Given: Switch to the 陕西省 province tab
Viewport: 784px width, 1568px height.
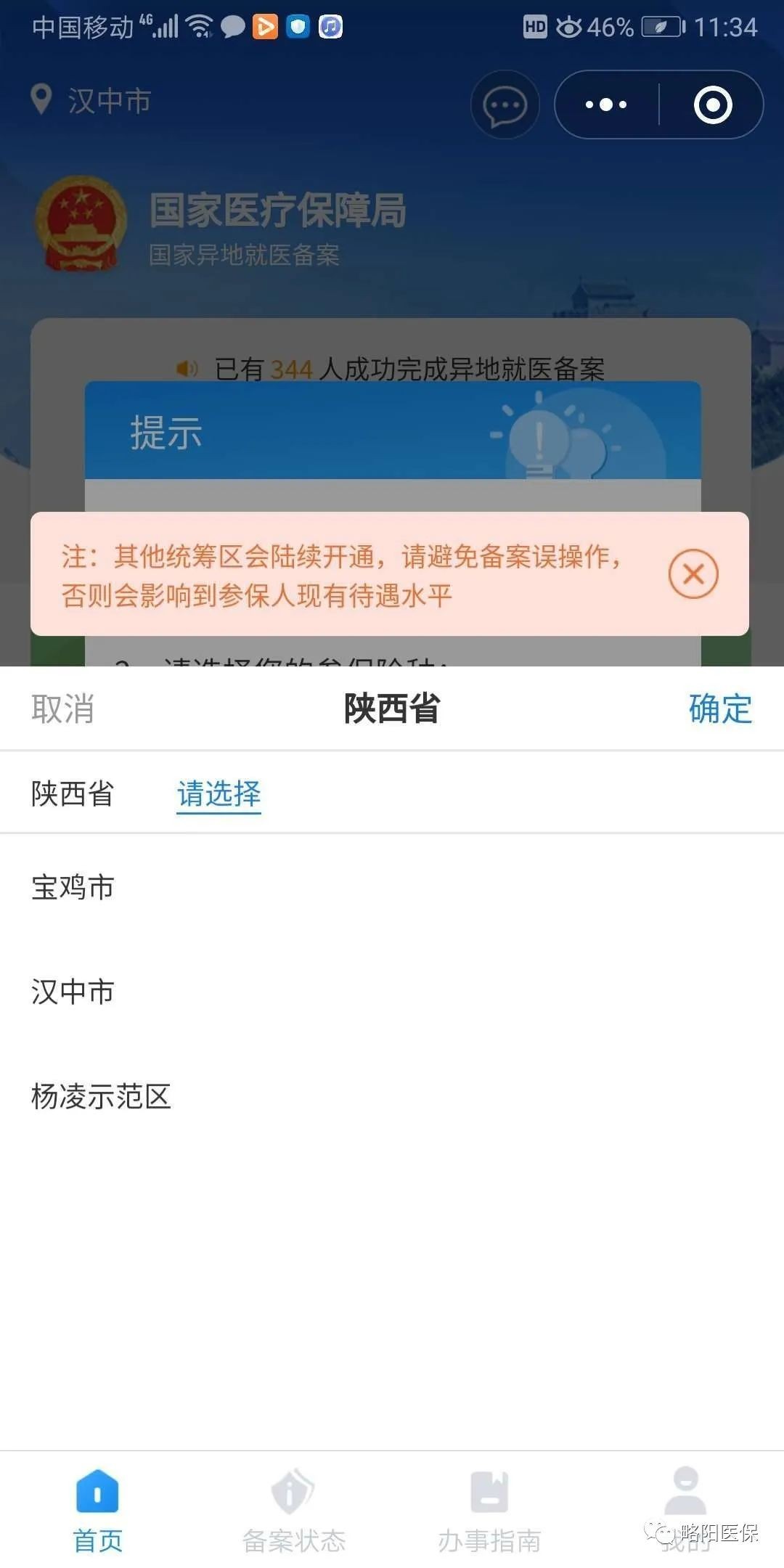Looking at the screenshot, I should [73, 793].
